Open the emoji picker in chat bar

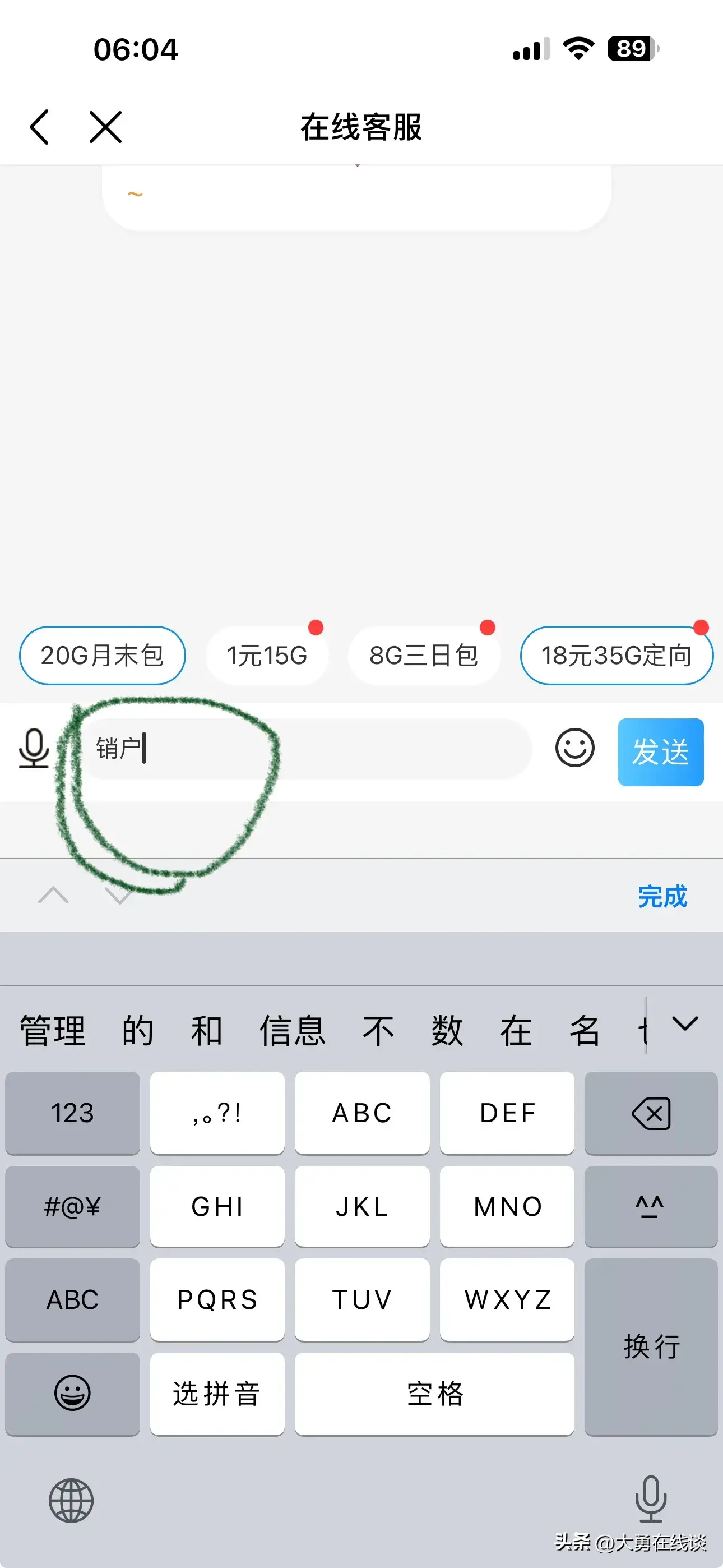pos(574,748)
